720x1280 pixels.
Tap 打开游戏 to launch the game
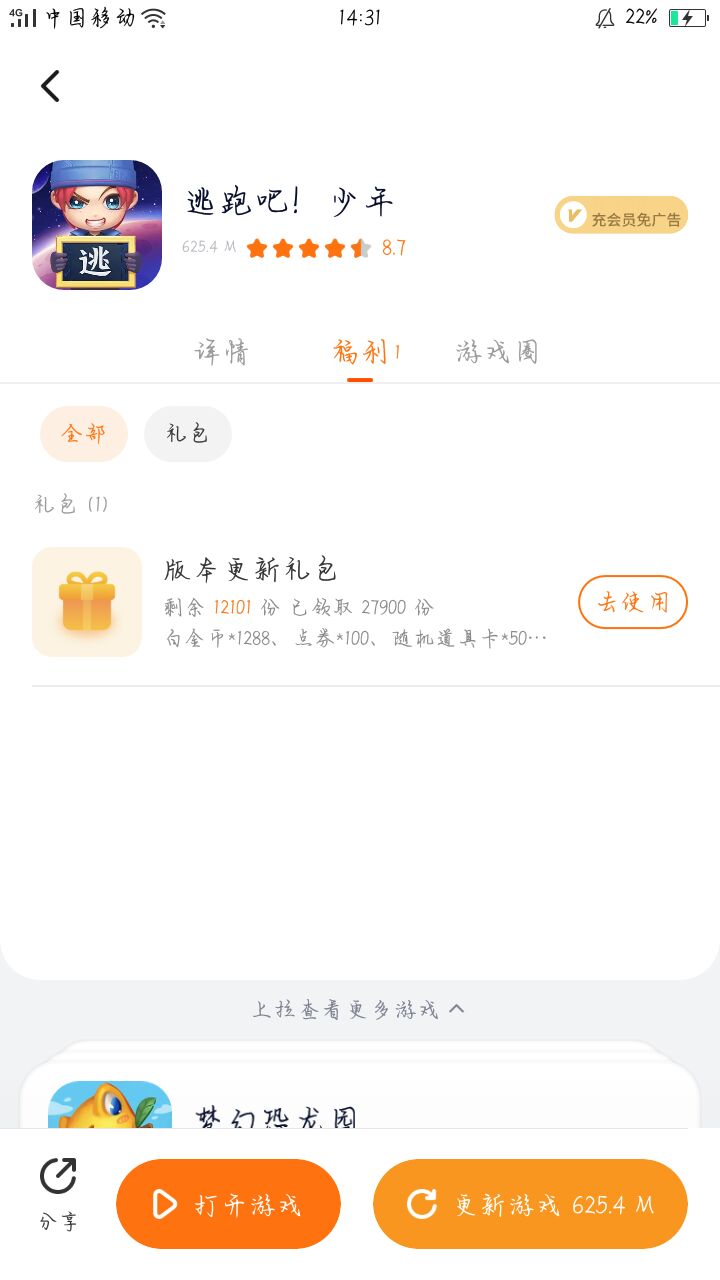tap(228, 1204)
